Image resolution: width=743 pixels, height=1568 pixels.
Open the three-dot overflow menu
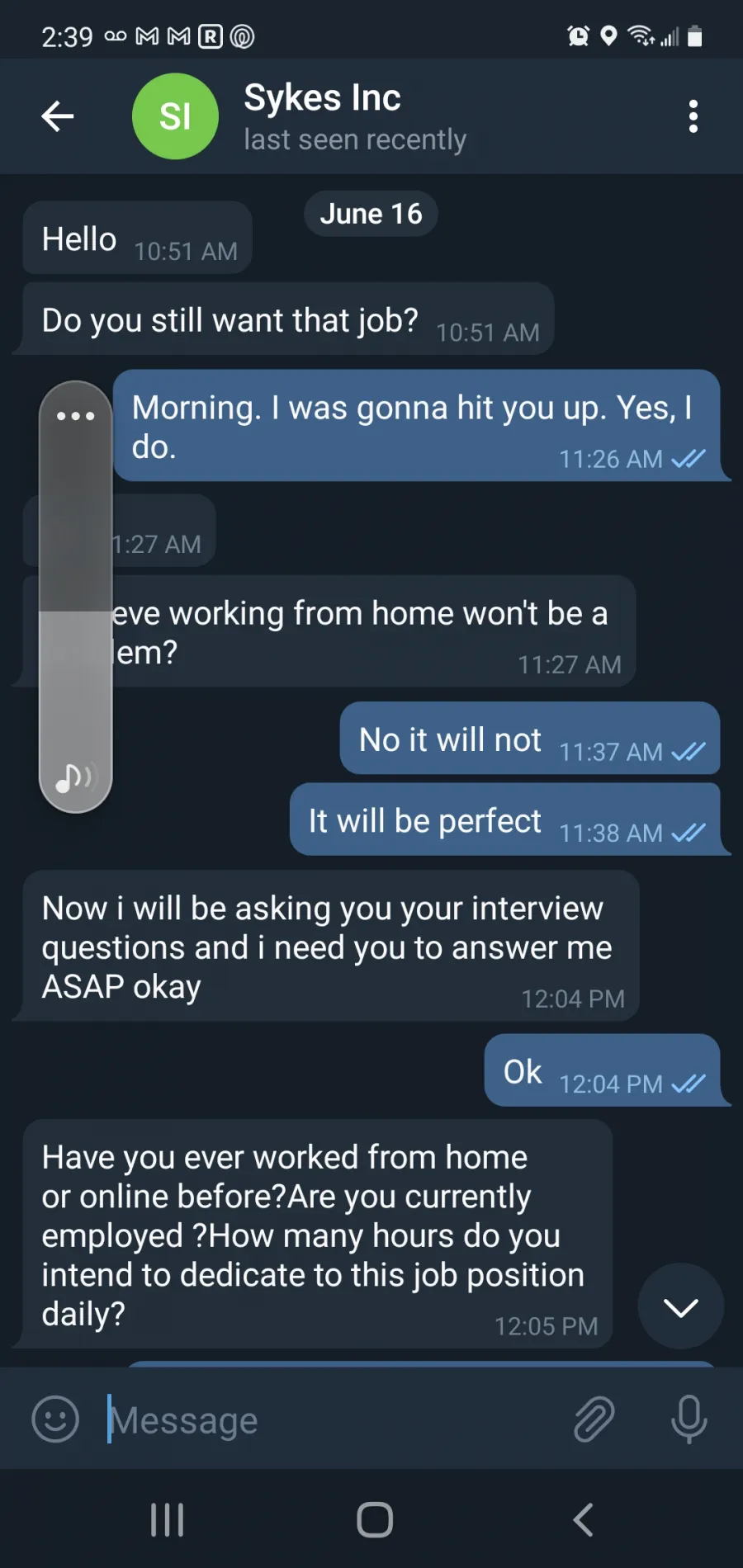click(693, 116)
